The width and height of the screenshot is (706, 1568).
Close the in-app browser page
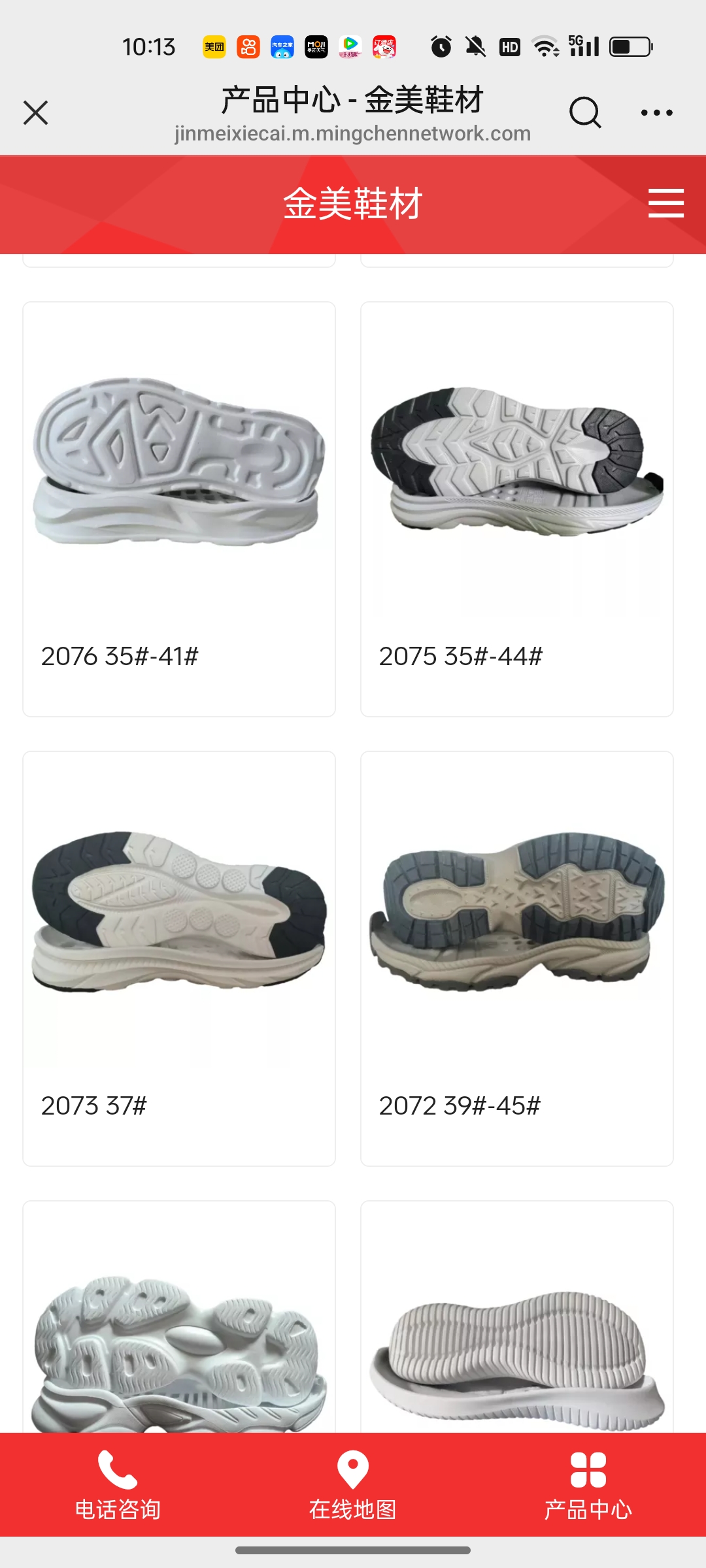(x=36, y=112)
